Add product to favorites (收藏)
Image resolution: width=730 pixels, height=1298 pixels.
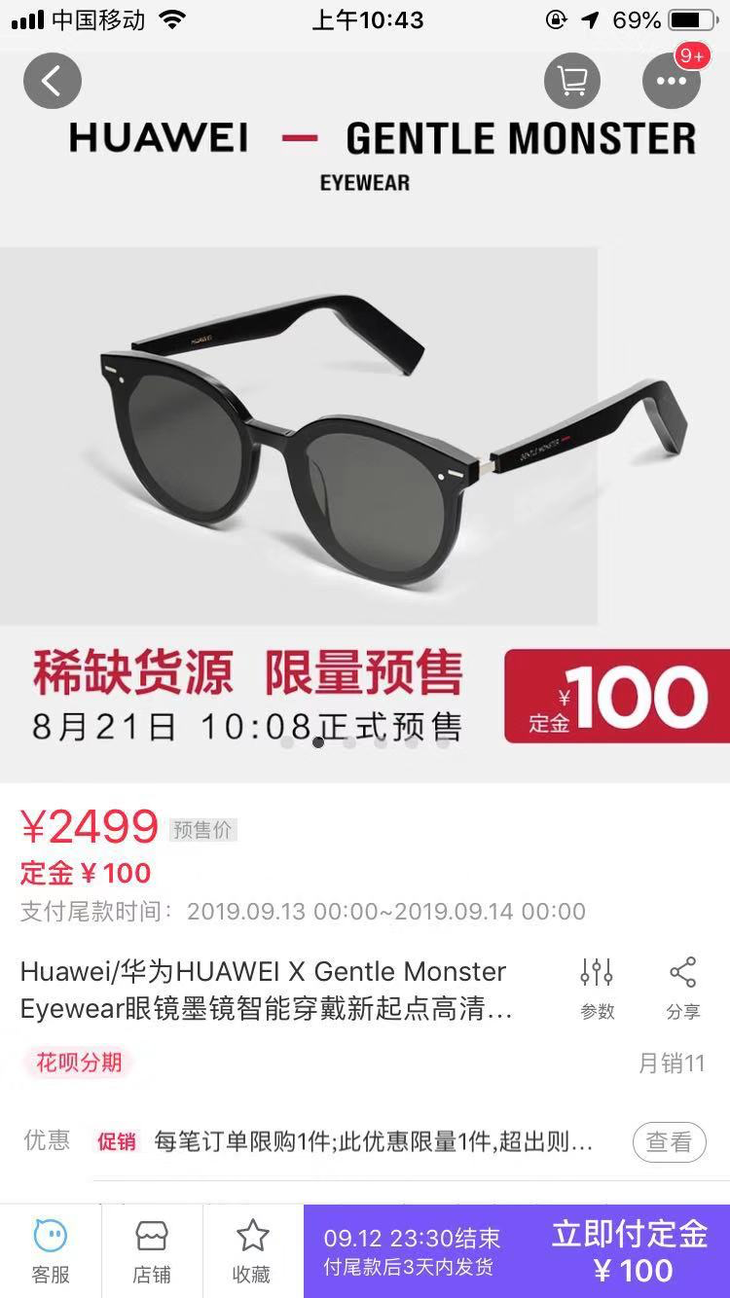coord(252,1251)
